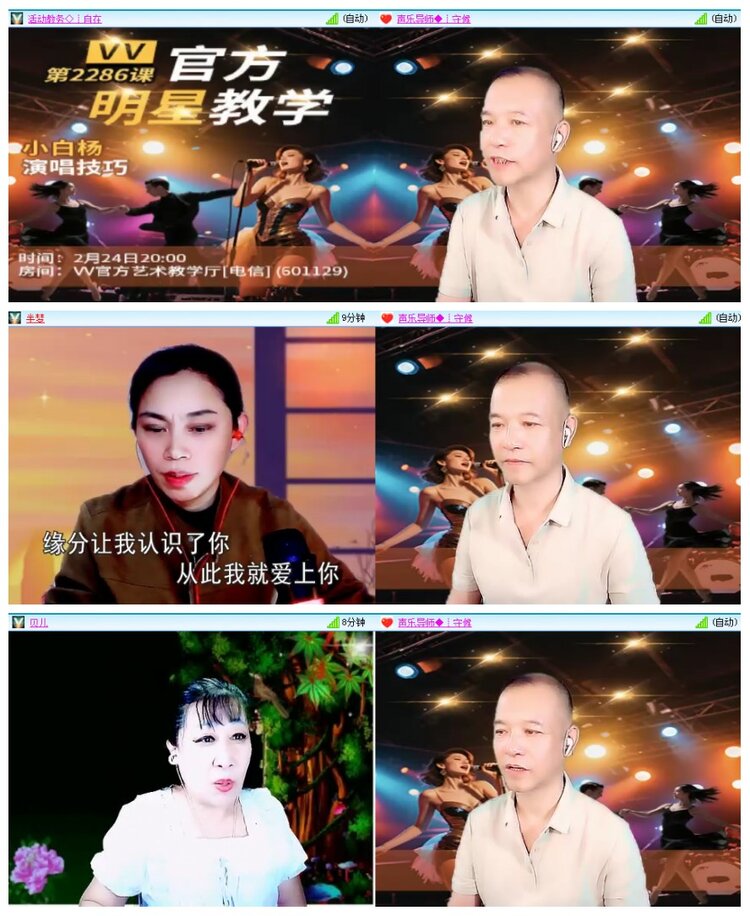The width and height of the screenshot is (750, 916).
Task: Toggle (自动) mode on 贝儿's video
Action: (x=724, y=622)
